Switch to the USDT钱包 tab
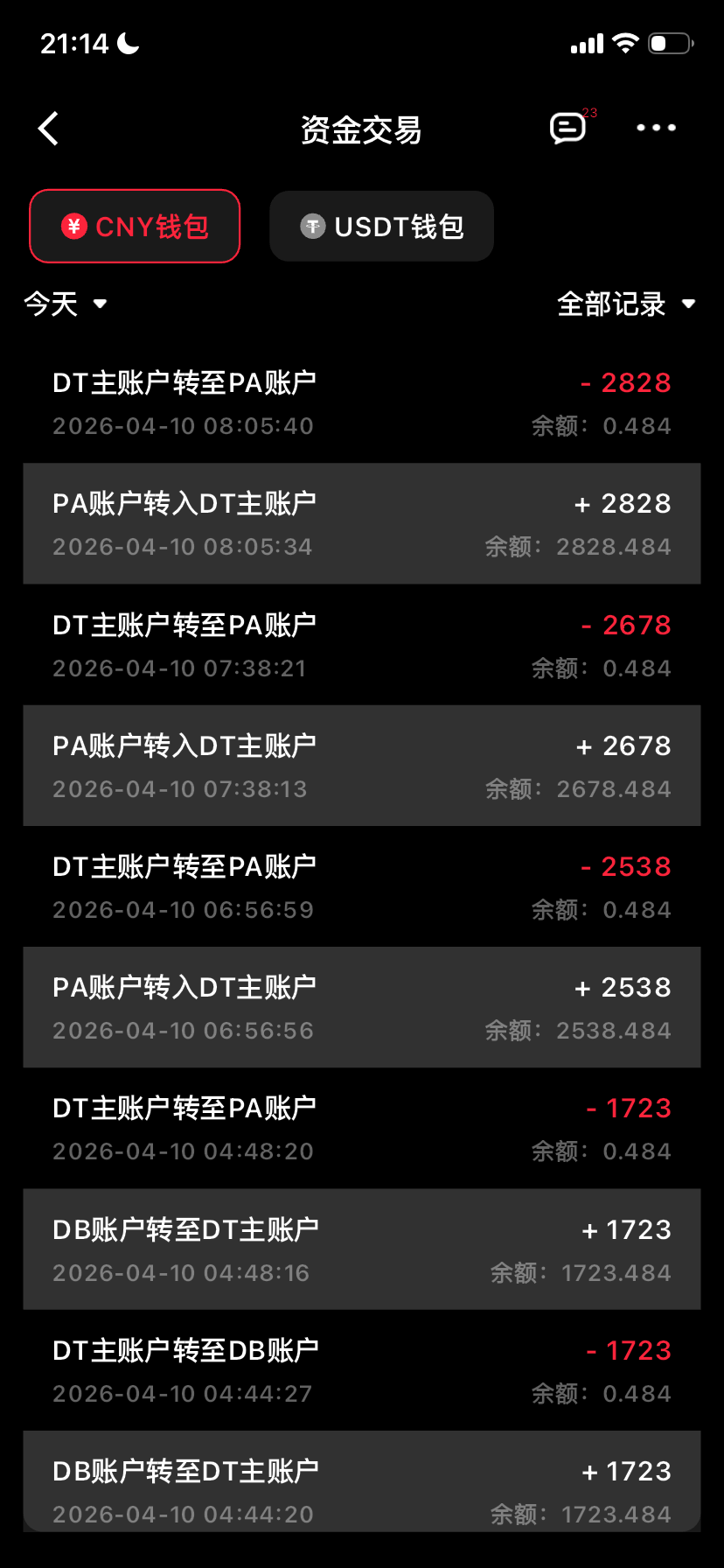Image resolution: width=724 pixels, height=1568 pixels. coord(381,227)
